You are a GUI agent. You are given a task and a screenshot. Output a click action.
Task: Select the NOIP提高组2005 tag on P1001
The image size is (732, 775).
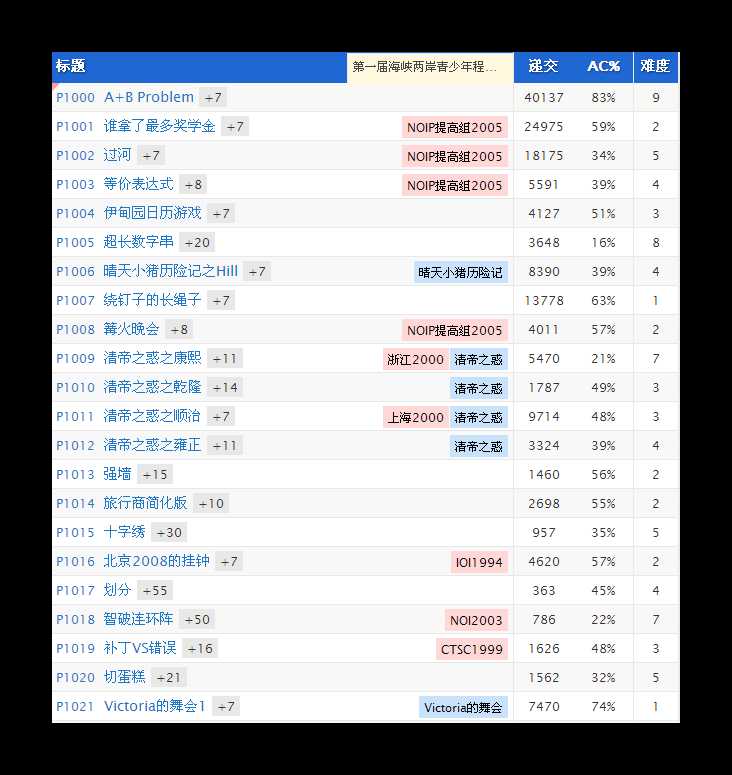(454, 126)
